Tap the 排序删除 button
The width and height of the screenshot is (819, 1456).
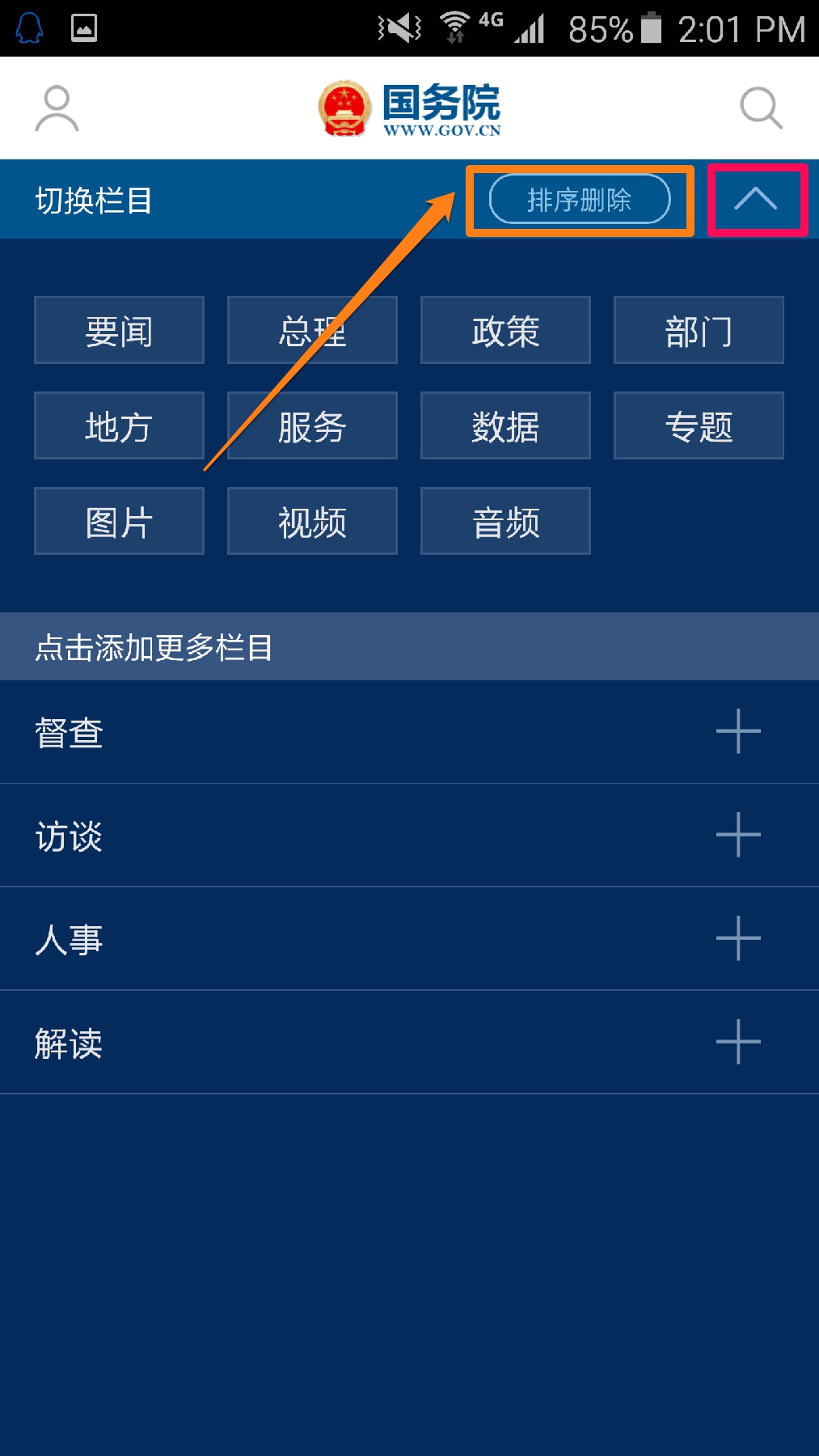pyautogui.click(x=580, y=200)
